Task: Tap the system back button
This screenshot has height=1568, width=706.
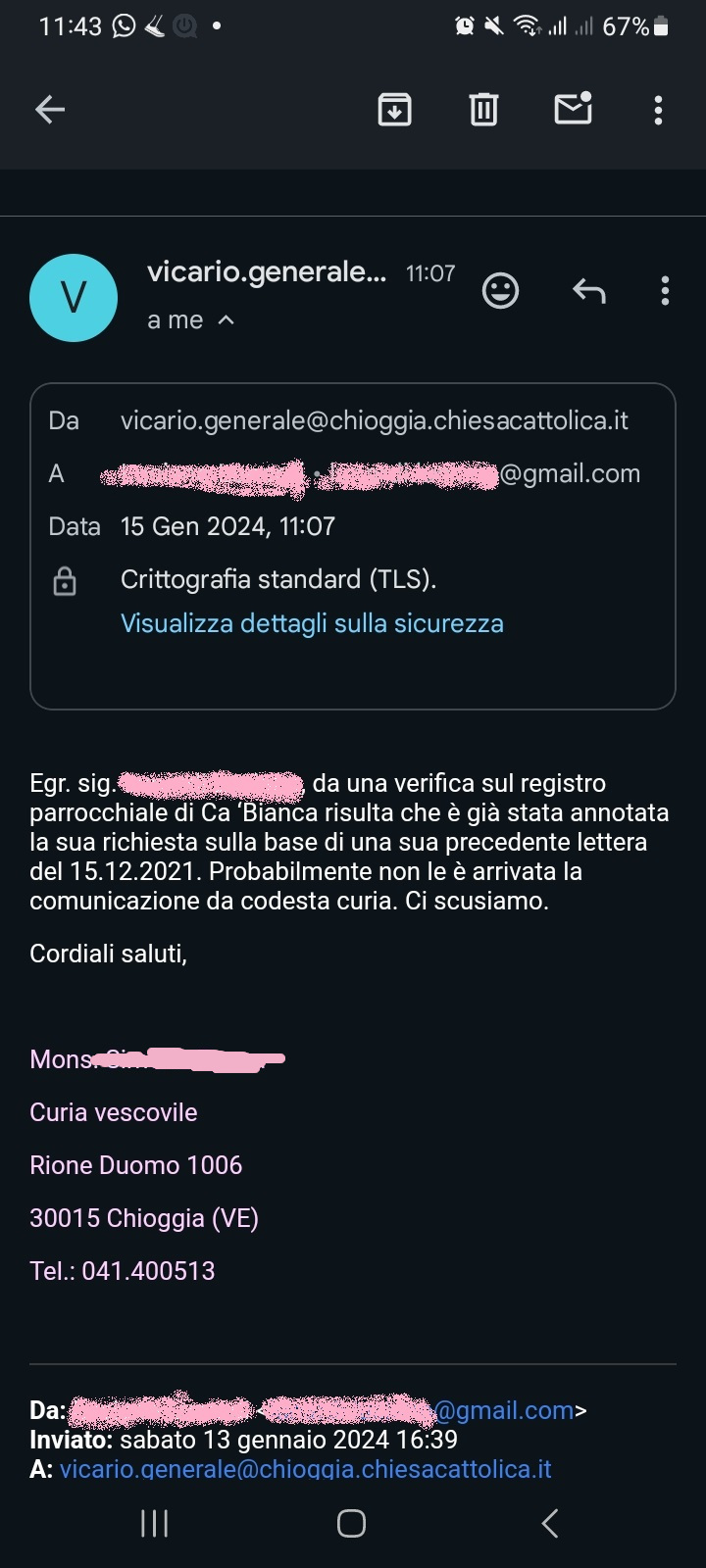Action: pos(550,1523)
